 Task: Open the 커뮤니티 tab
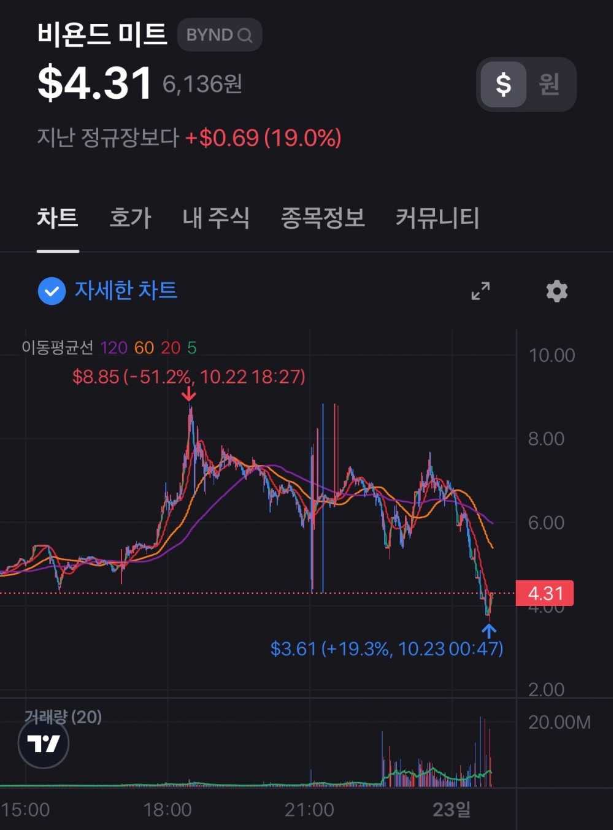pyautogui.click(x=437, y=218)
